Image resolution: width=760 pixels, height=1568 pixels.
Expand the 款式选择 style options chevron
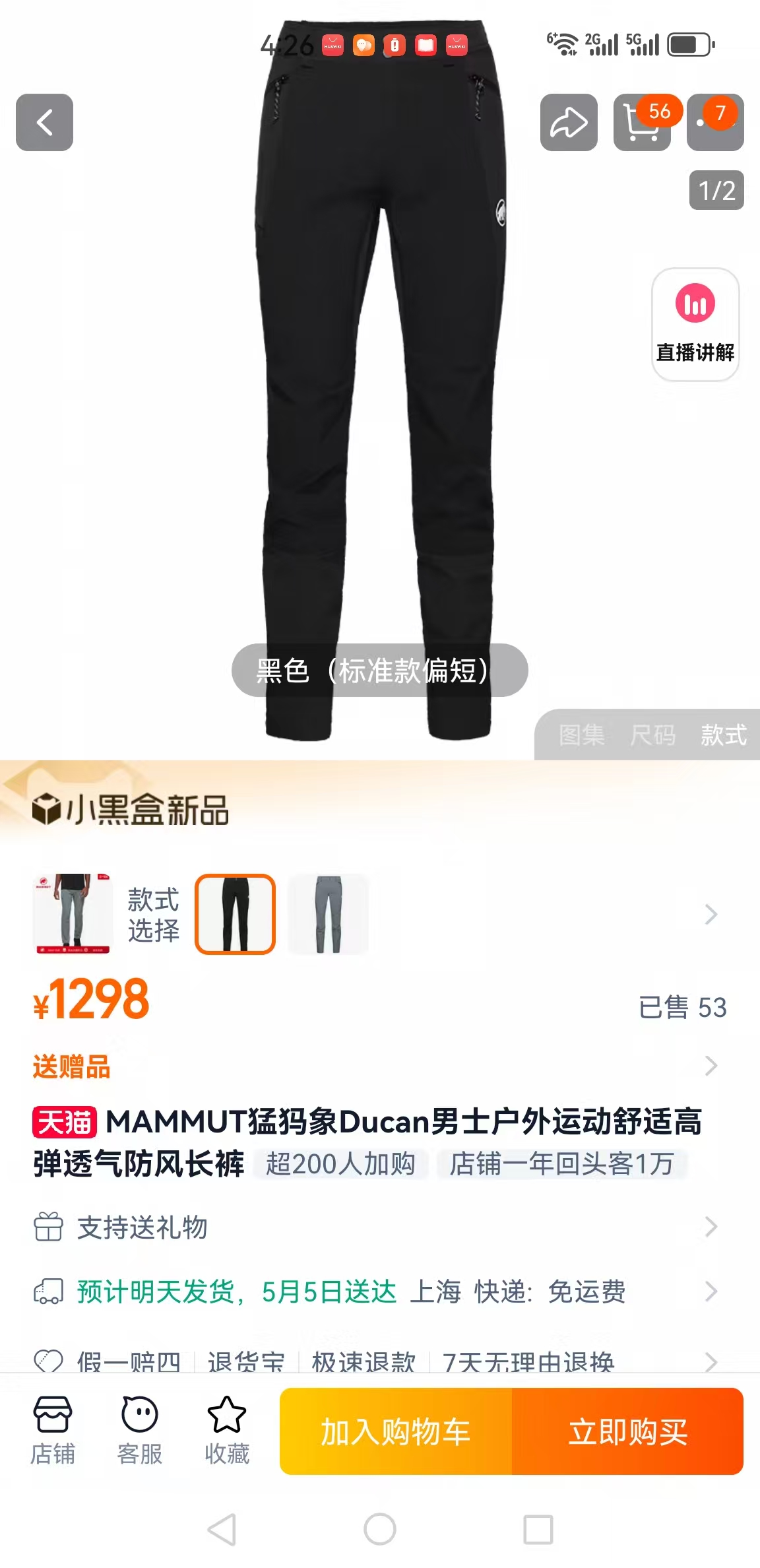tap(711, 914)
